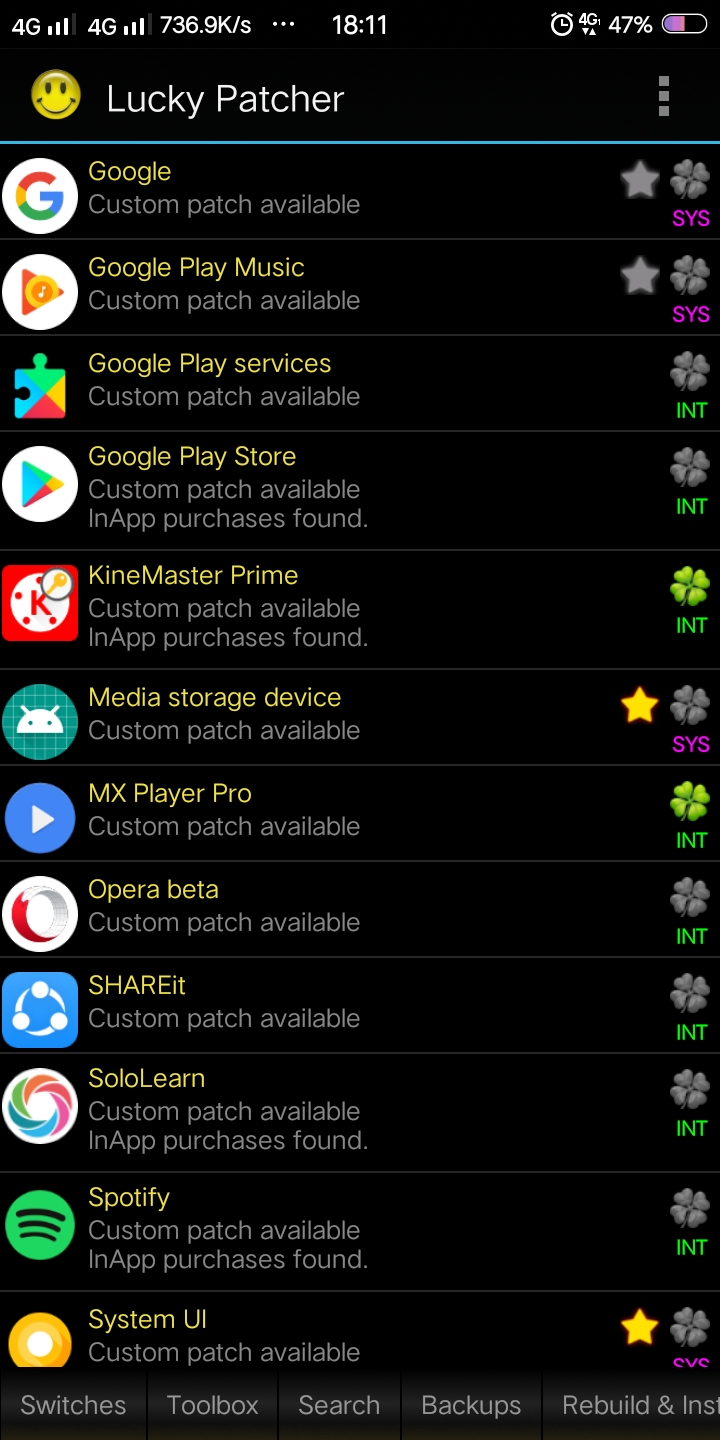Viewport: 720px width, 1440px height.
Task: Open the Google app entry
Action: point(300,191)
